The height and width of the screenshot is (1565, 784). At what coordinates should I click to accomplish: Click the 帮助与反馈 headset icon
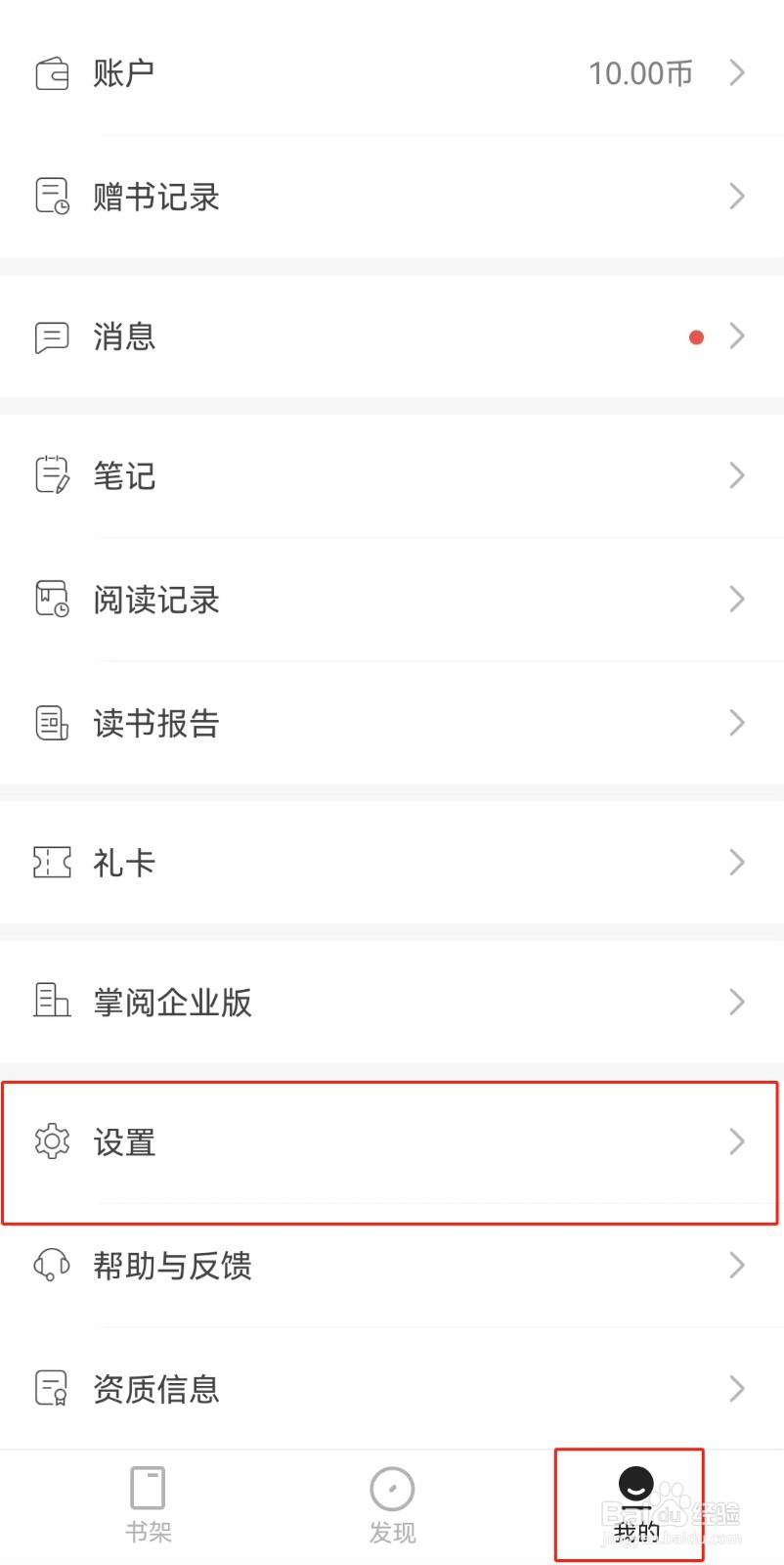51,1265
